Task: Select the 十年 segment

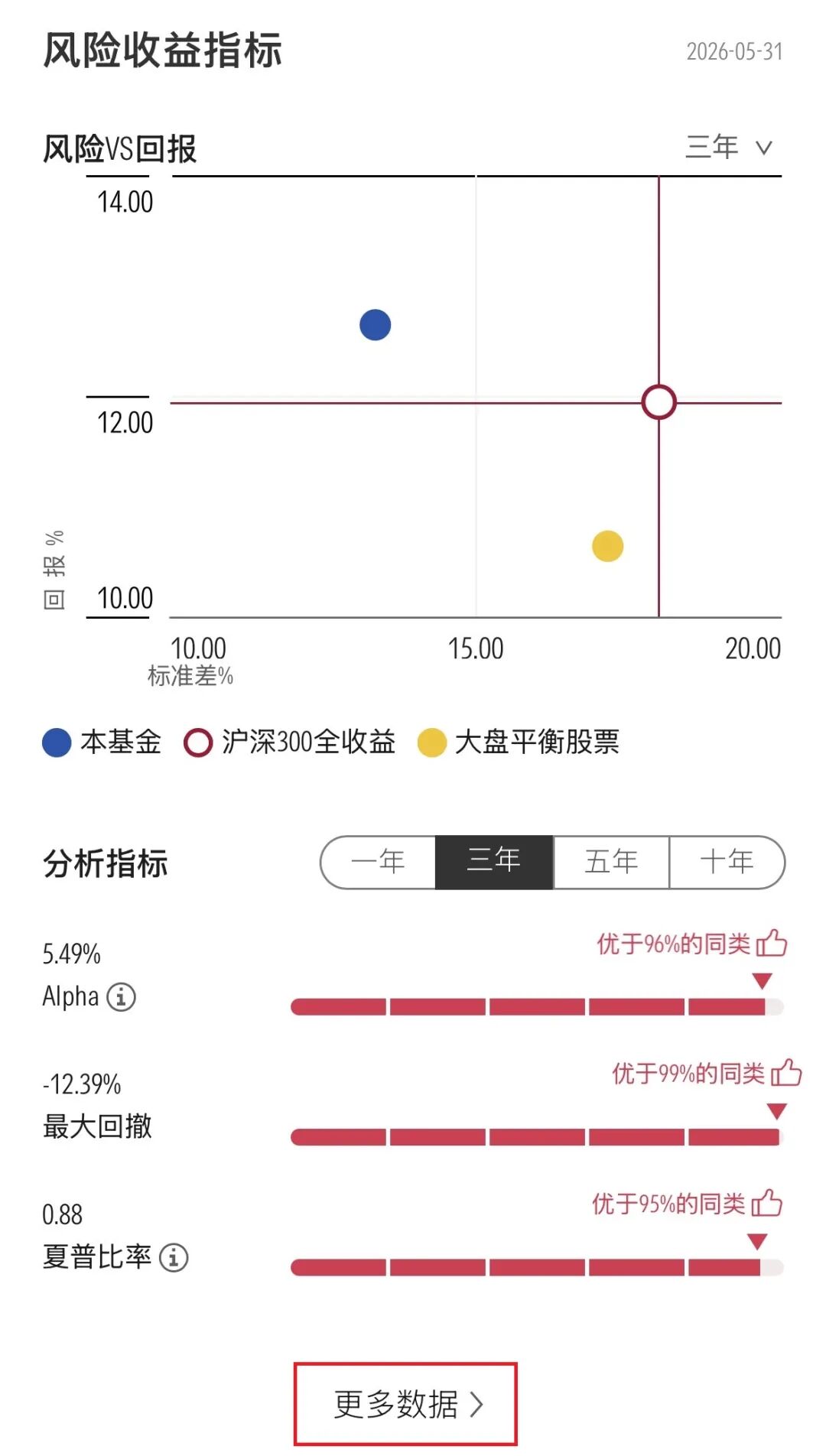Action: click(x=727, y=862)
